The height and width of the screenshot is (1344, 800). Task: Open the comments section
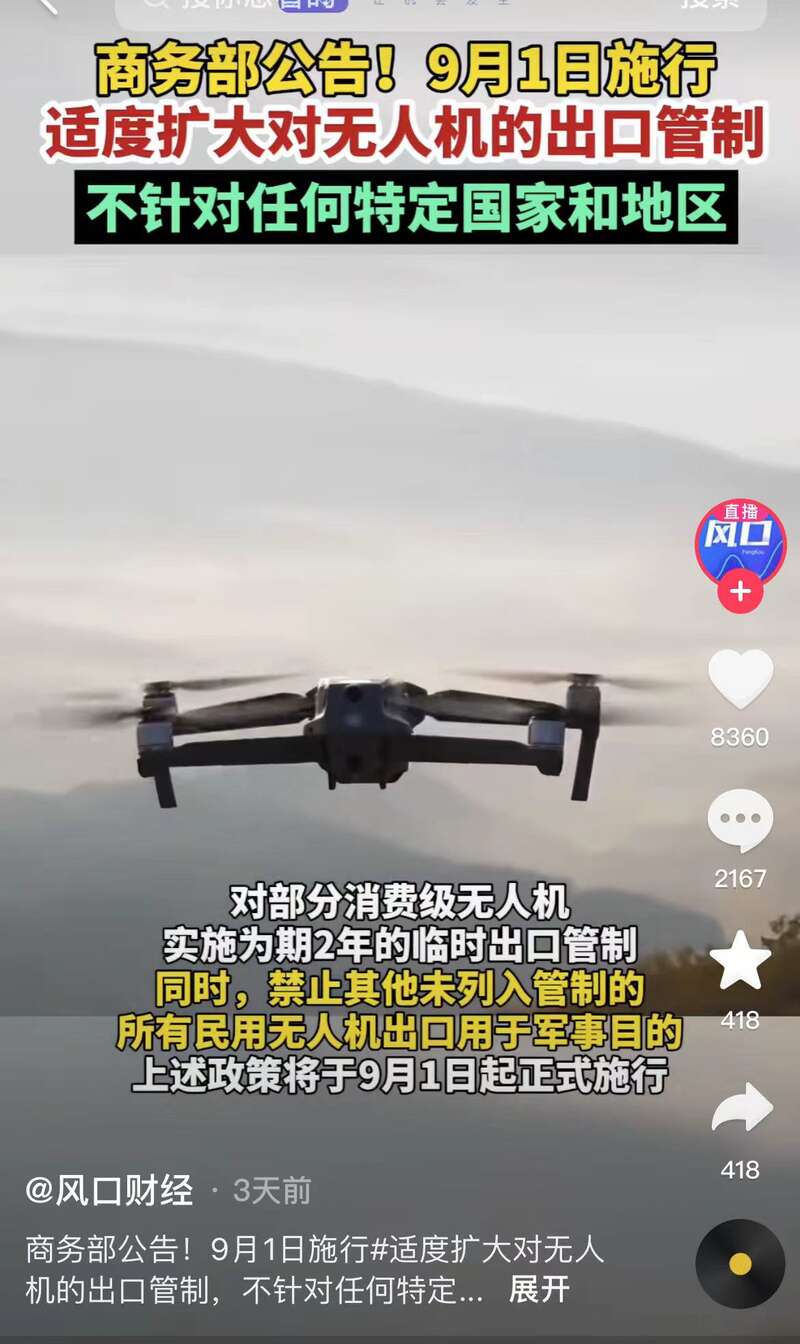(x=740, y=821)
